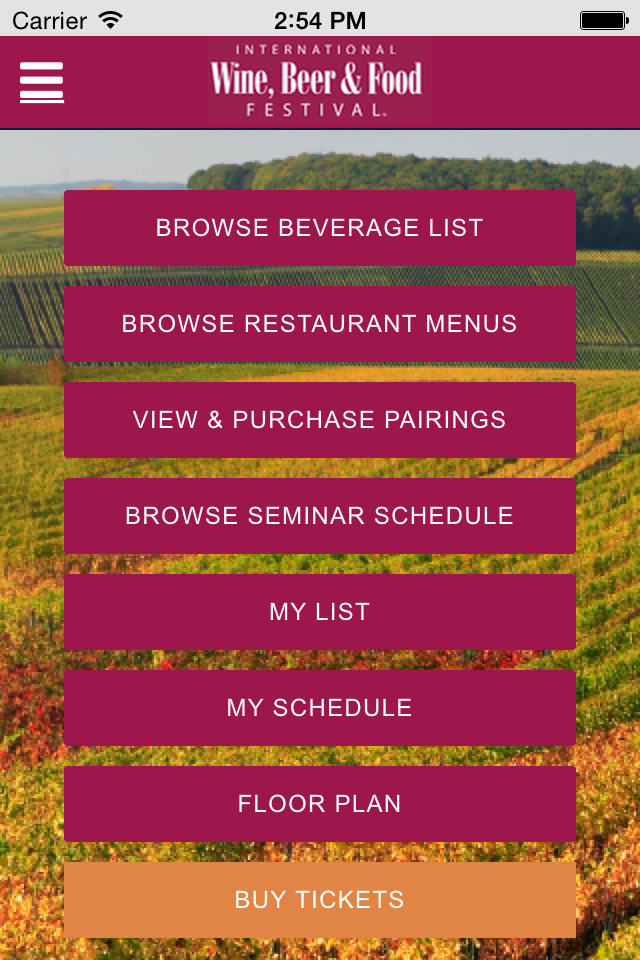
Task: Tap the Buy Tickets button
Action: tap(320, 900)
